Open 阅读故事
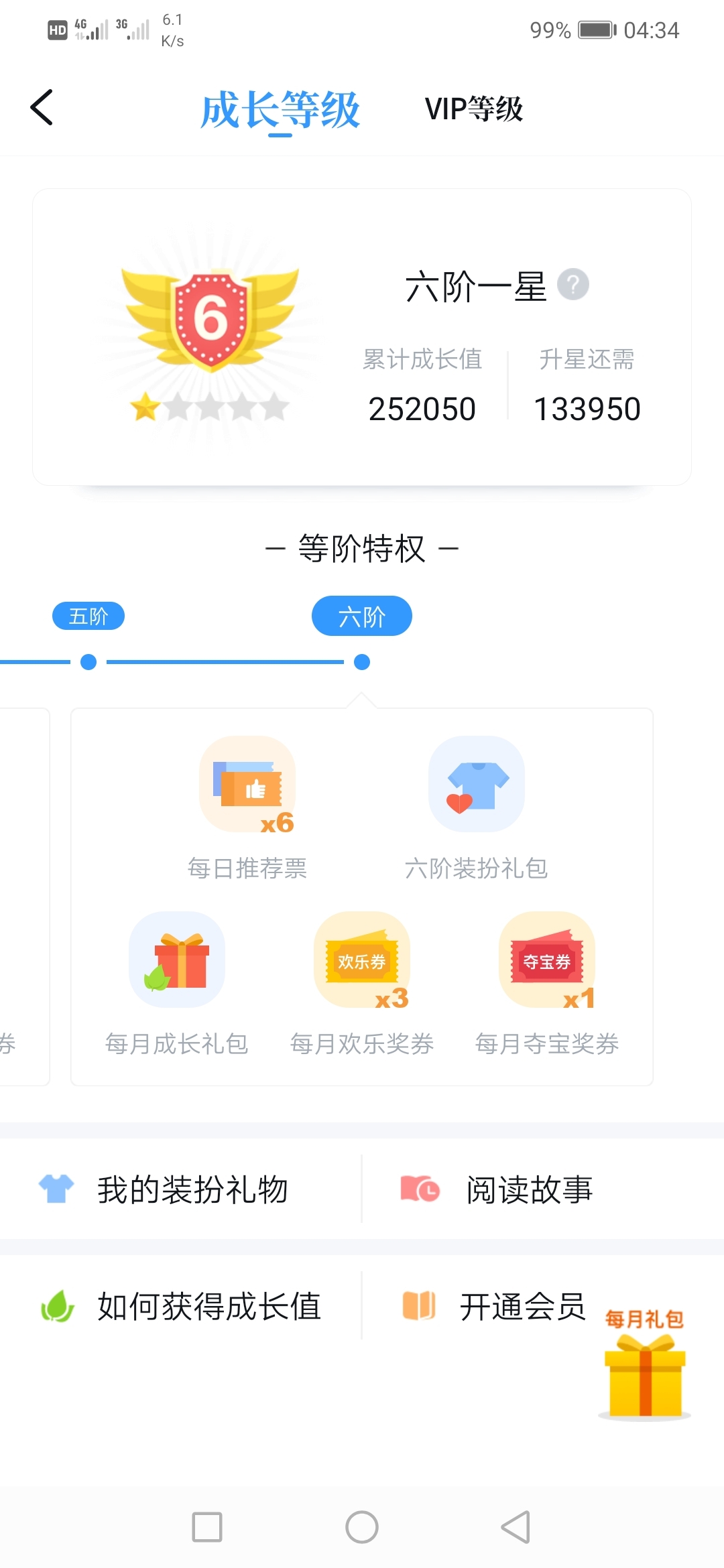This screenshot has height=1568, width=724. pos(530,1189)
